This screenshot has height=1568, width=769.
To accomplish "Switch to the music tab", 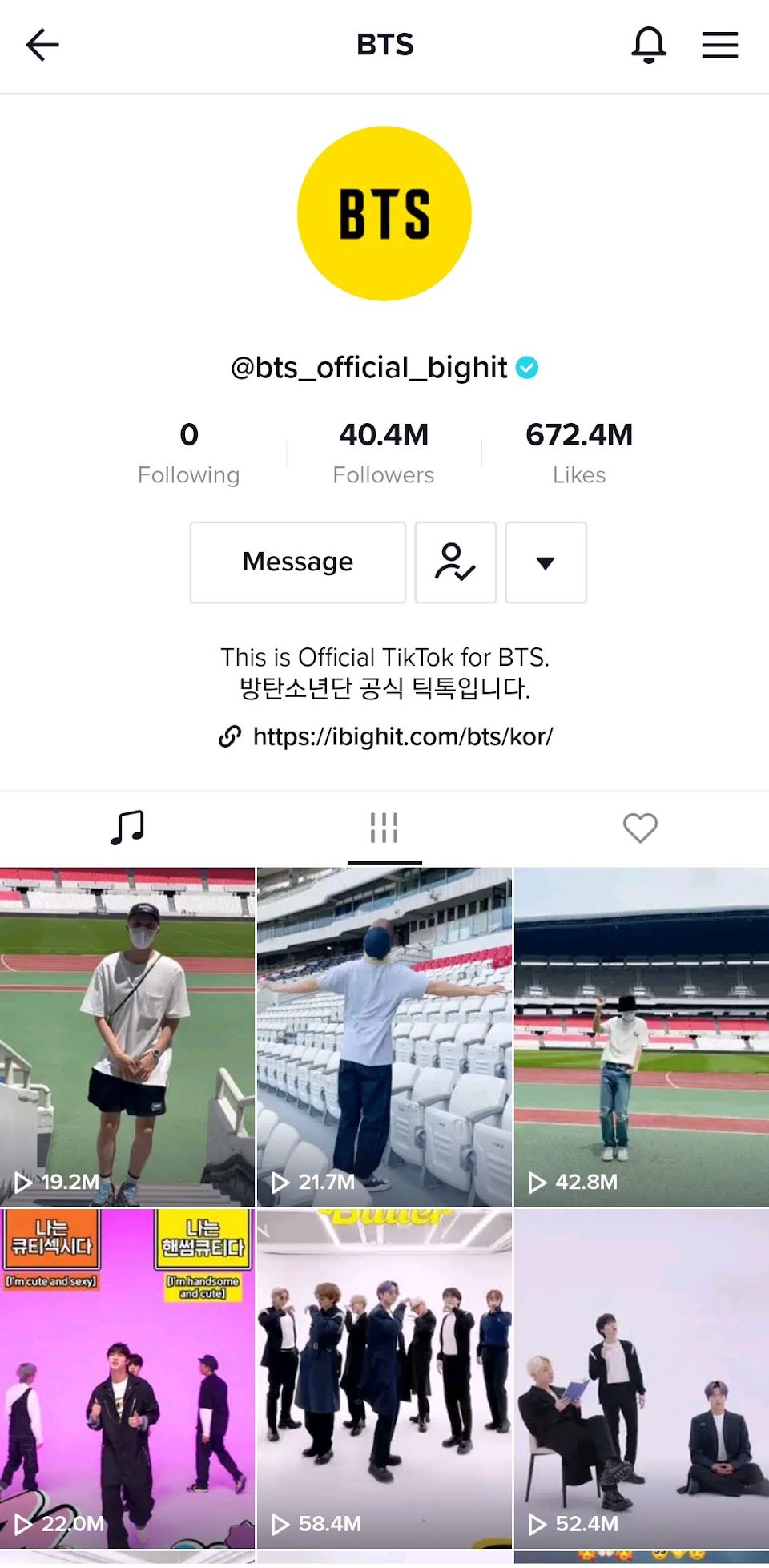I will (127, 827).
